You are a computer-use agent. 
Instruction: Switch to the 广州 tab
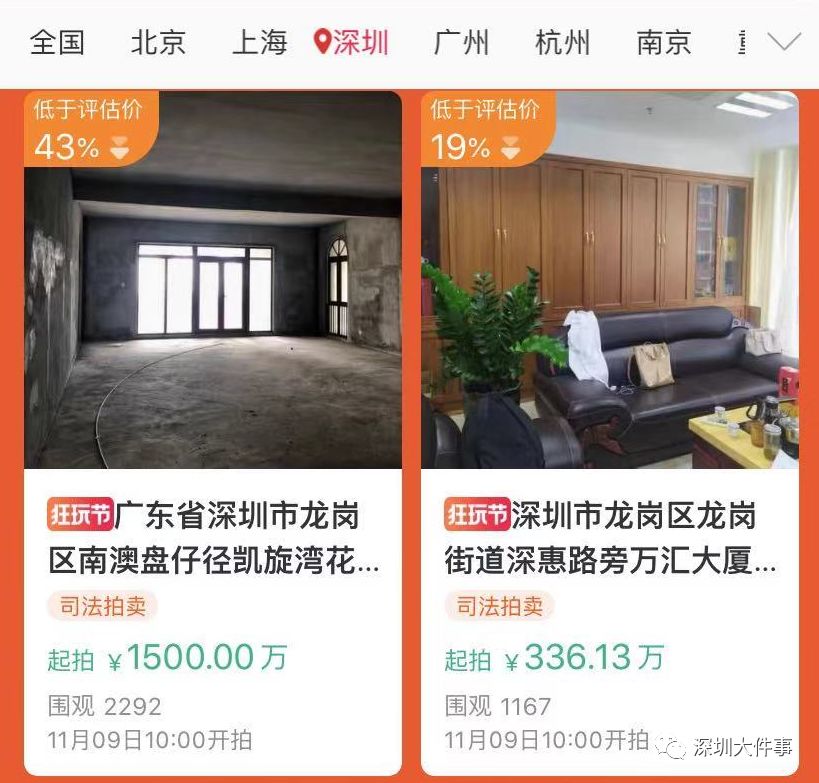(x=461, y=42)
